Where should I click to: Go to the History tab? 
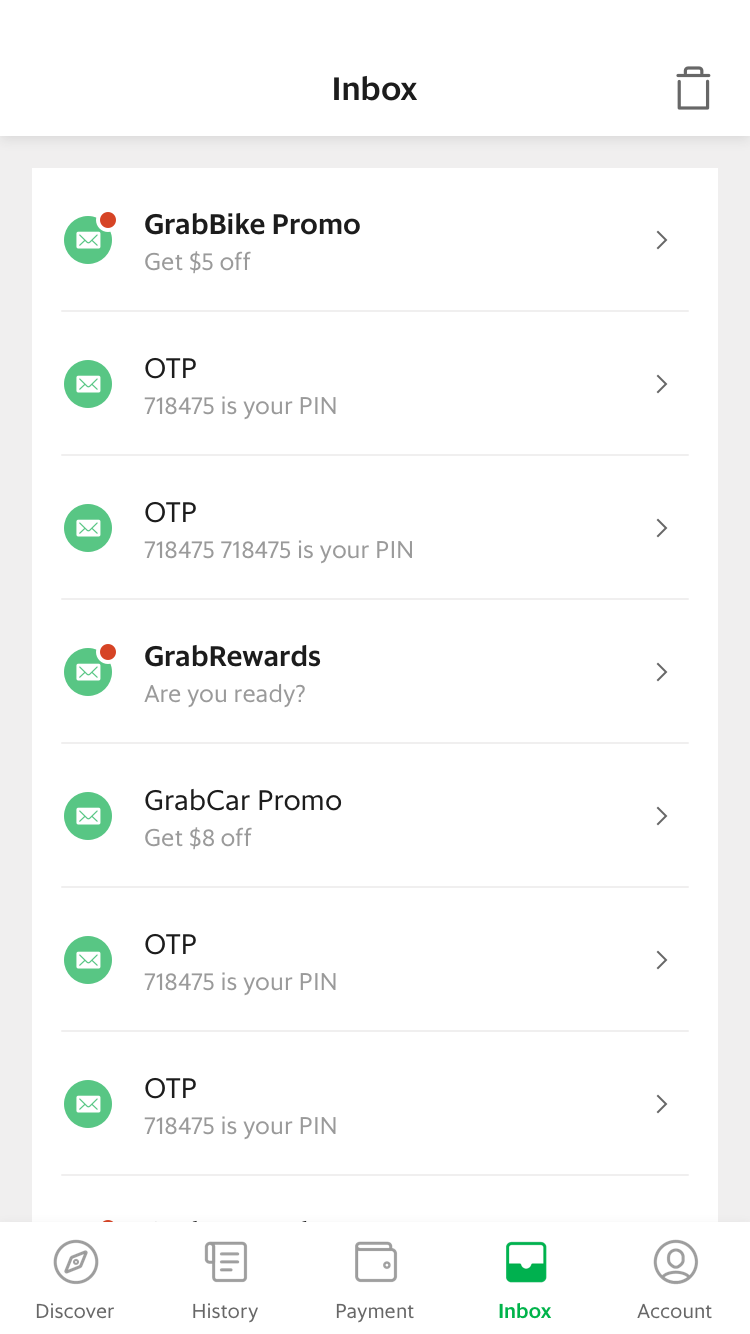[225, 1279]
